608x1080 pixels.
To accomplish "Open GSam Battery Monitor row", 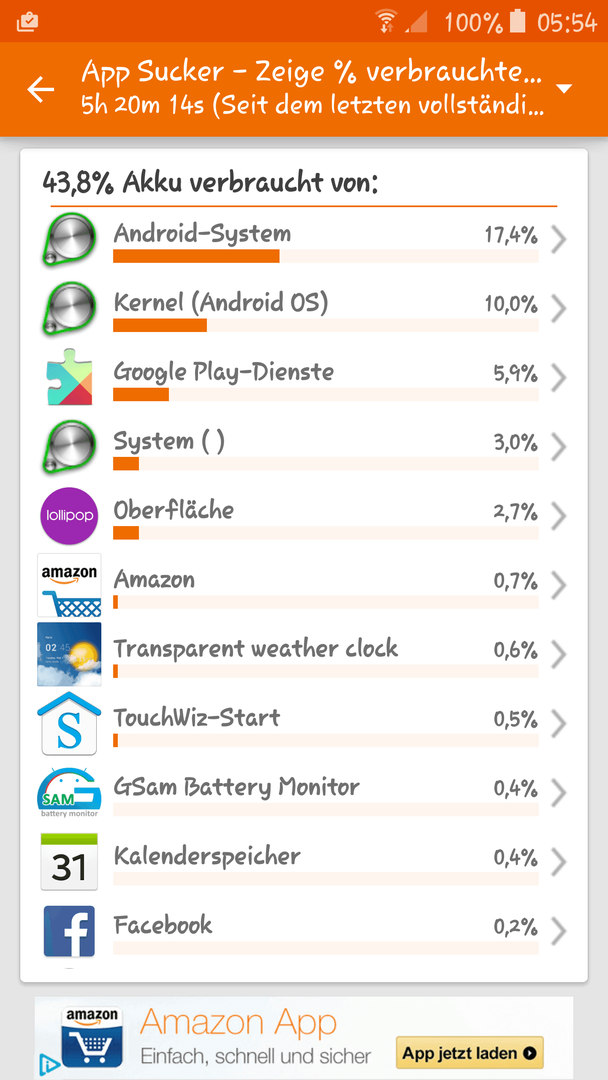I will tap(304, 792).
